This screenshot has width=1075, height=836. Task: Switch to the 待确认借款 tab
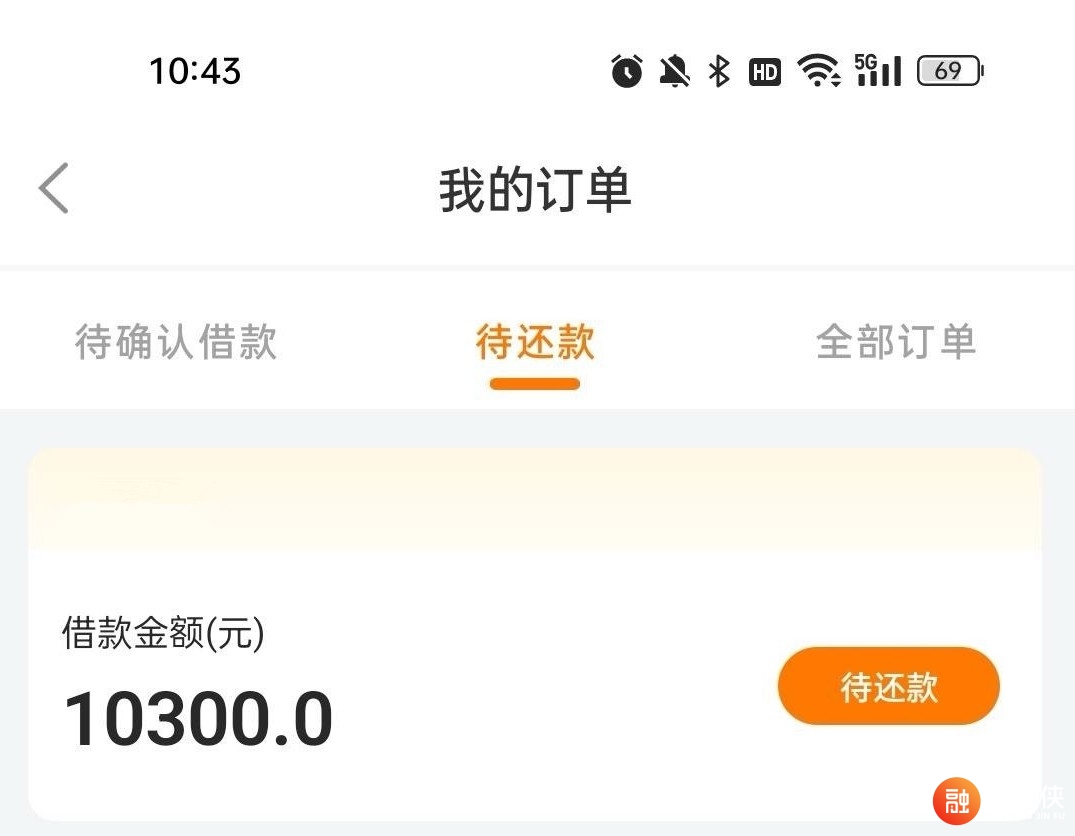click(176, 342)
